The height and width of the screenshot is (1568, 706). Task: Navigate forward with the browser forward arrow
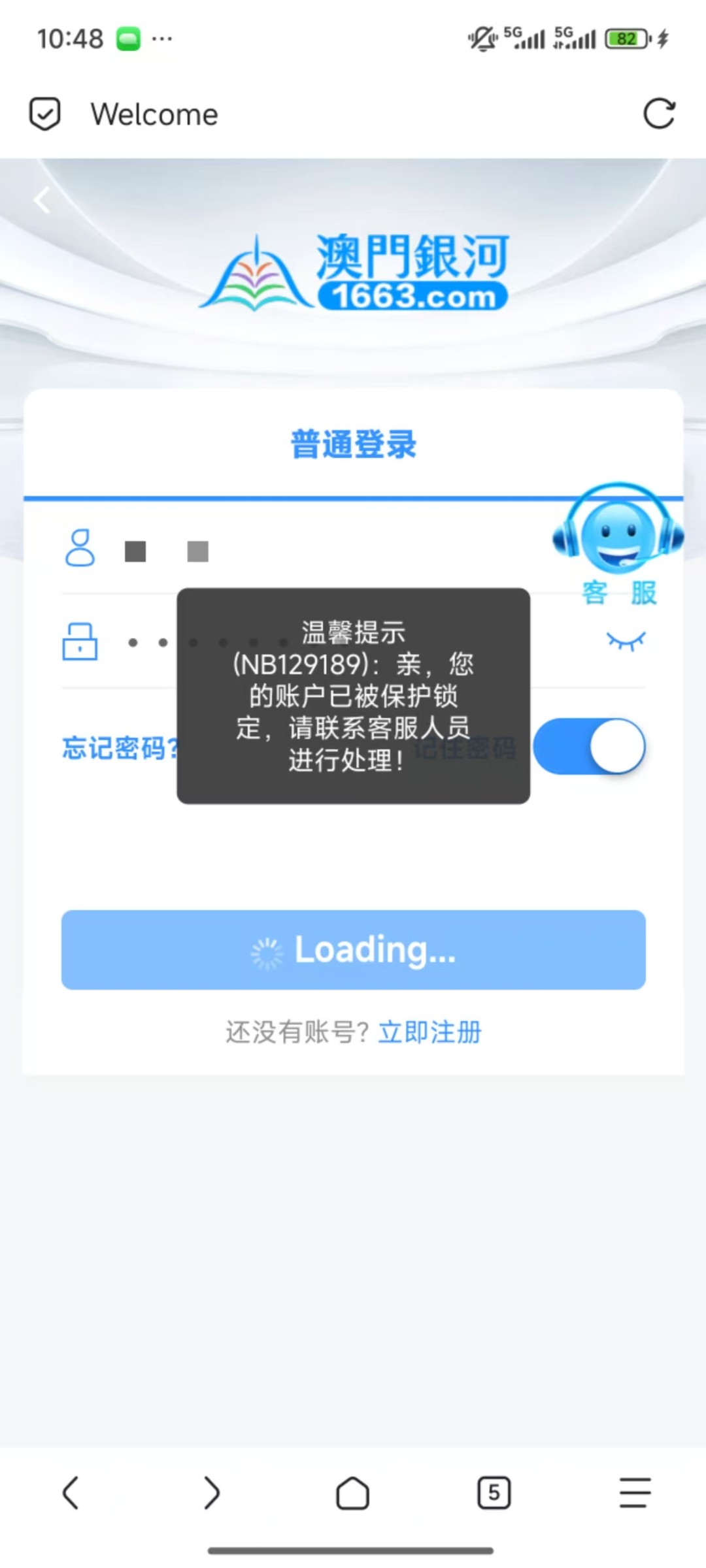coord(212,1494)
